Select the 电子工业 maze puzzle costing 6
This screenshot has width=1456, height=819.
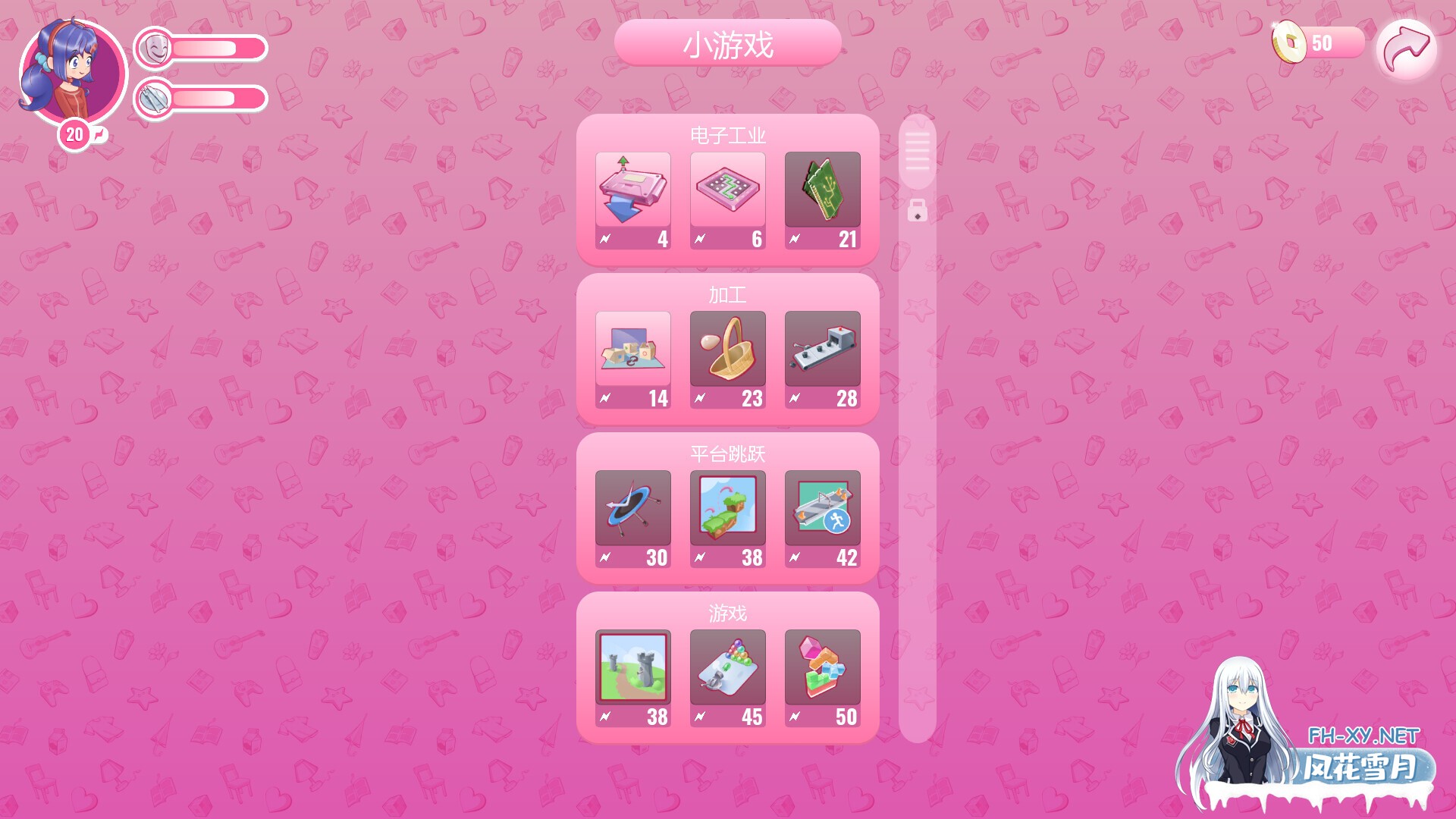click(727, 200)
